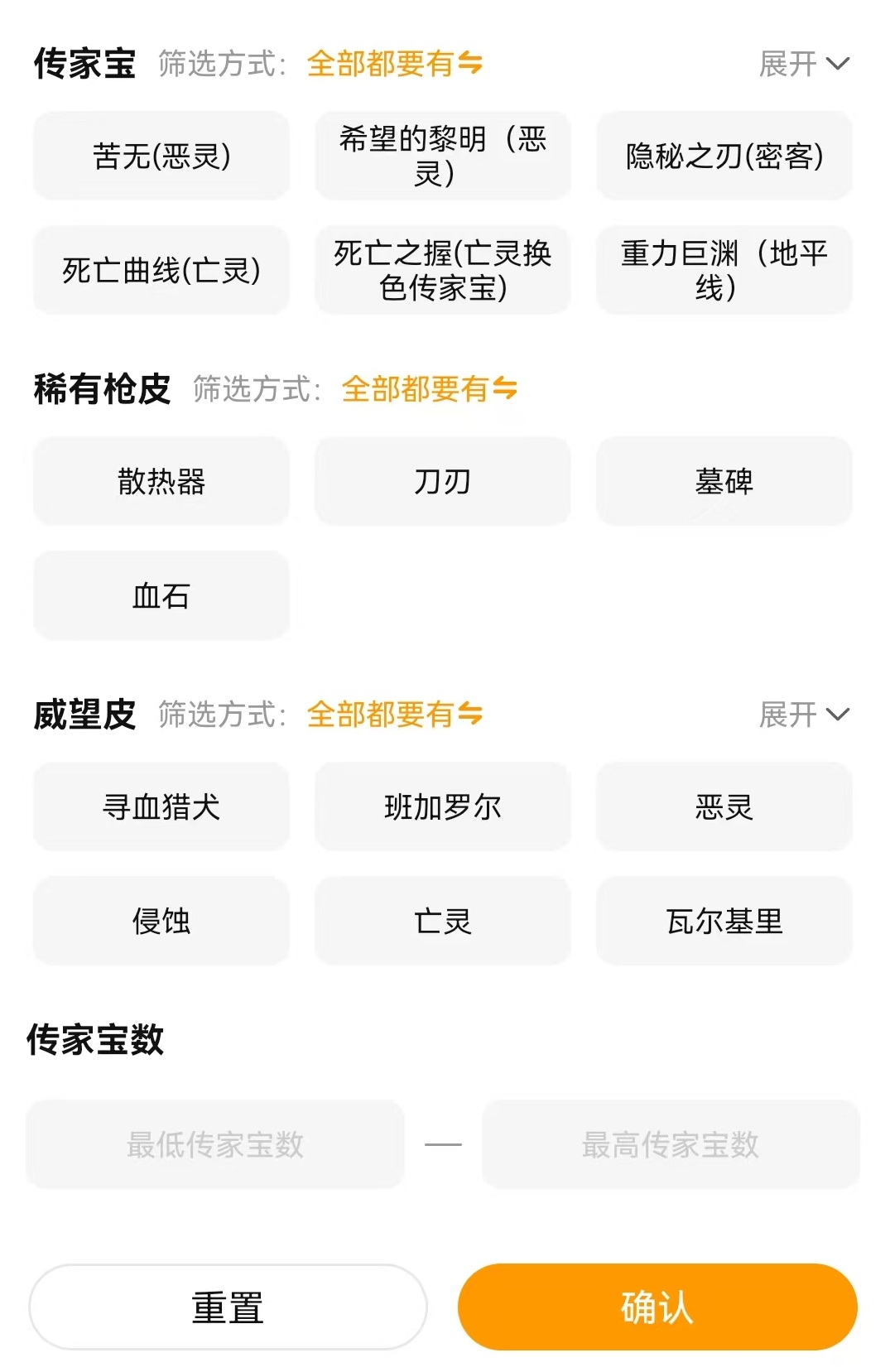This screenshot has height=1372, width=890.
Task: Select the 苦无(恶灵) heirloom chip
Action: coord(161,156)
